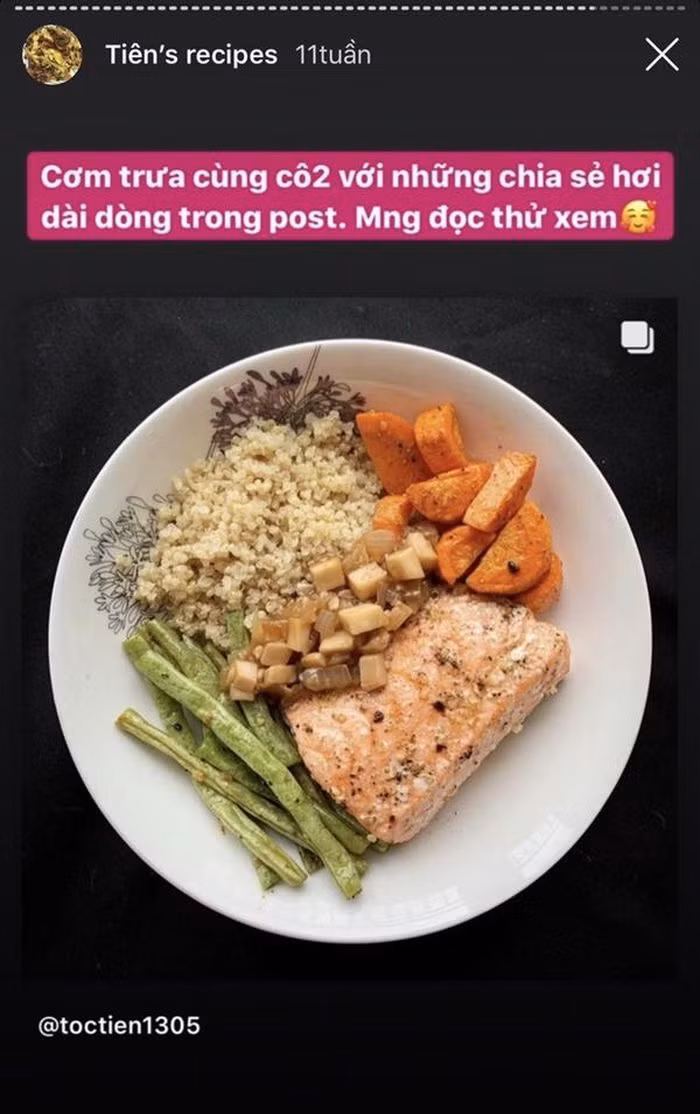Tap the @toctien1305 mention
Screen dimensions: 700x1114
coord(119,1025)
